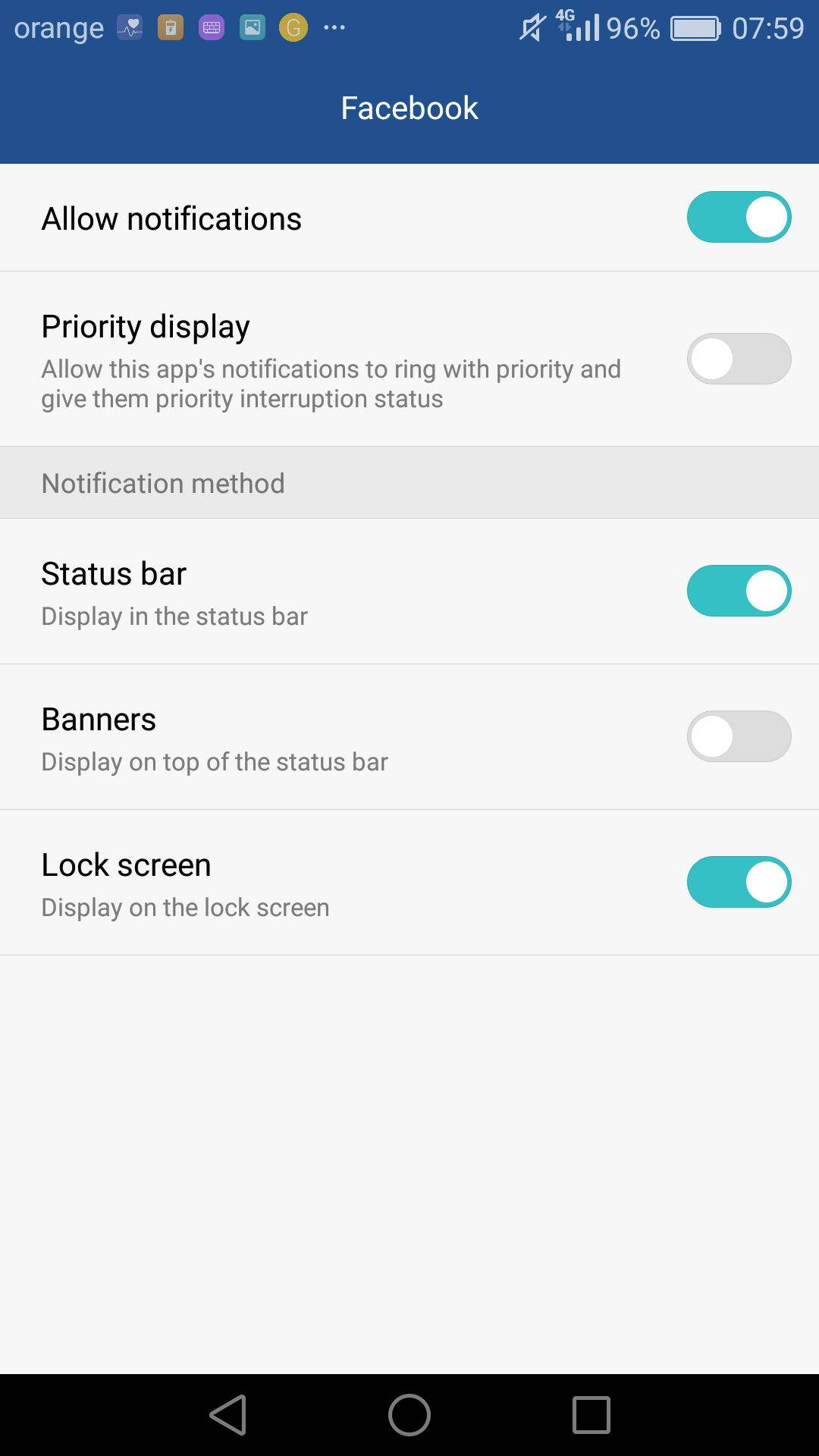
Task: Turn off Allow notifications
Action: 739,217
